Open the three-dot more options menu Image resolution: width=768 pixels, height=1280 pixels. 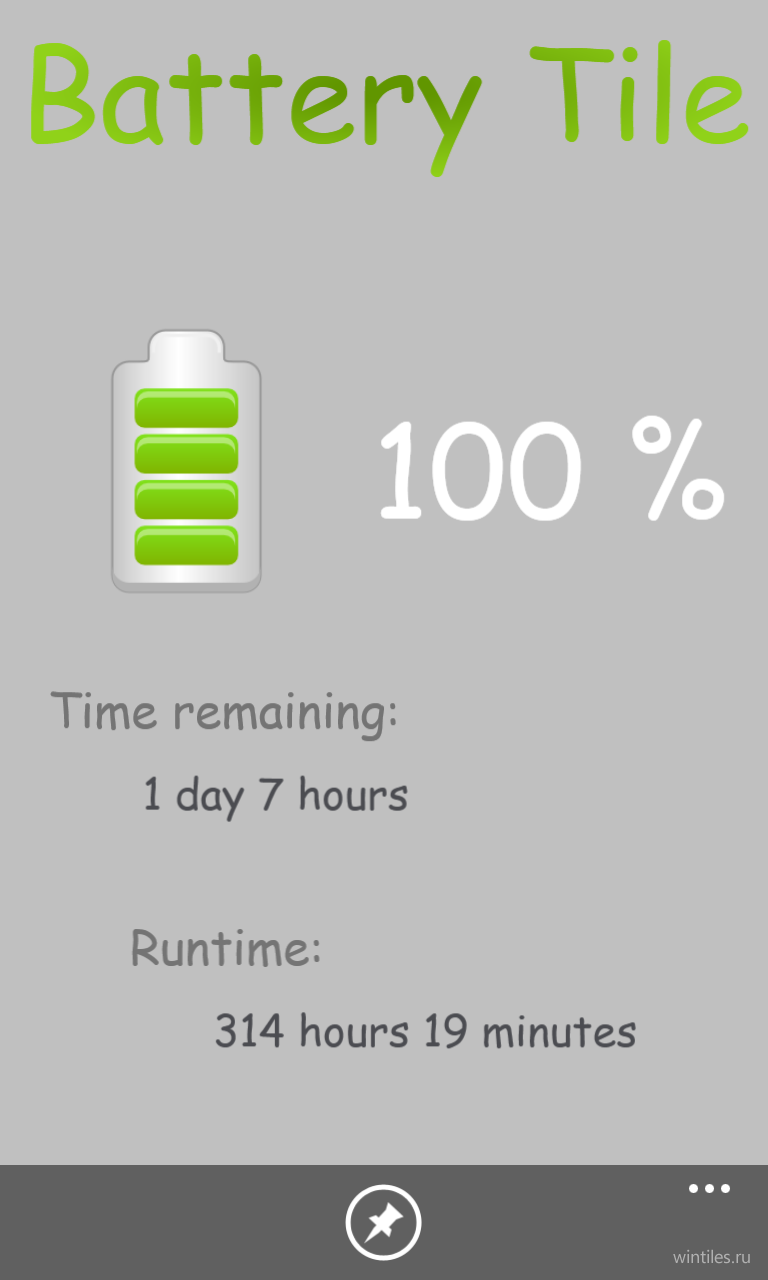[709, 1189]
